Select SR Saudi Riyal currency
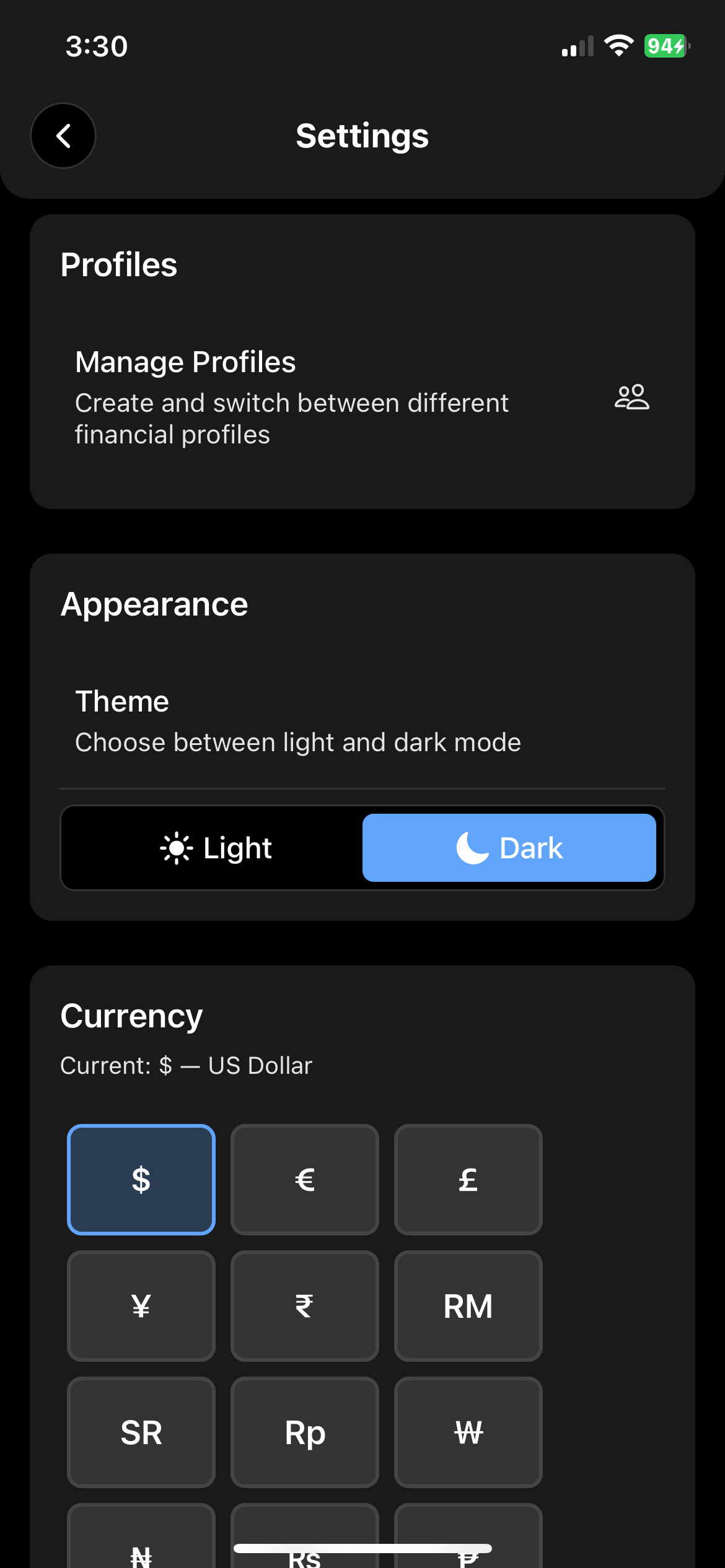Screen dimensions: 725x1568 141,1432
